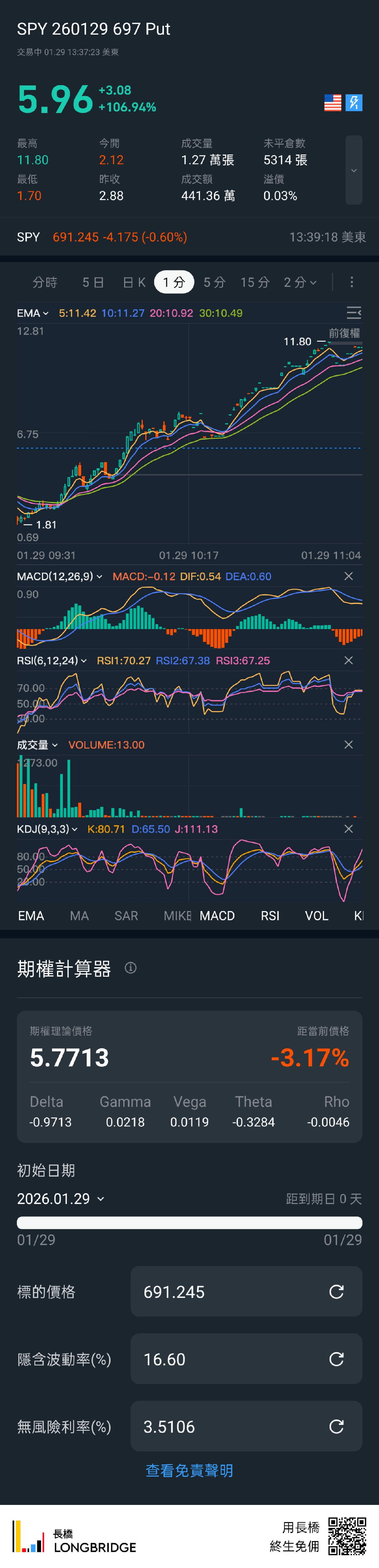379x1568 pixels.
Task: Reset the 標的價格 value
Action: coord(336,1292)
